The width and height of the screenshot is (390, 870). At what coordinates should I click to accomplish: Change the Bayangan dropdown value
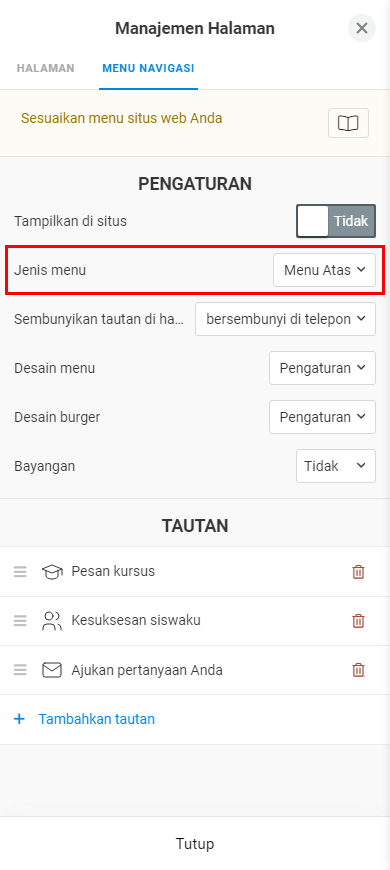click(336, 466)
